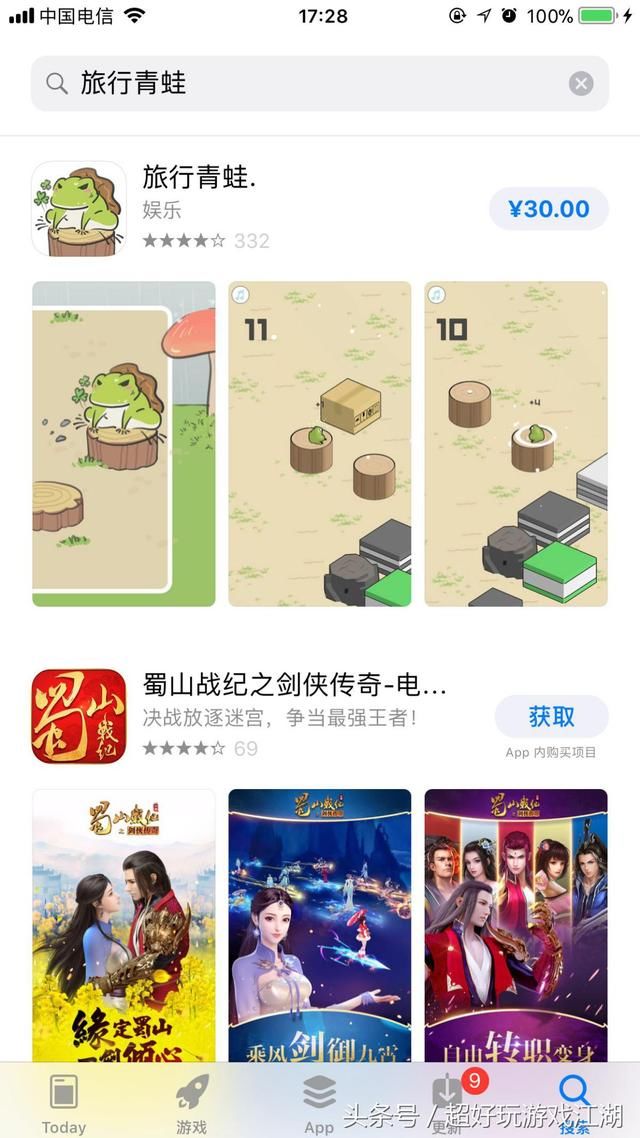Switch to the App tab
Image resolution: width=640 pixels, height=1138 pixels.
319,1102
